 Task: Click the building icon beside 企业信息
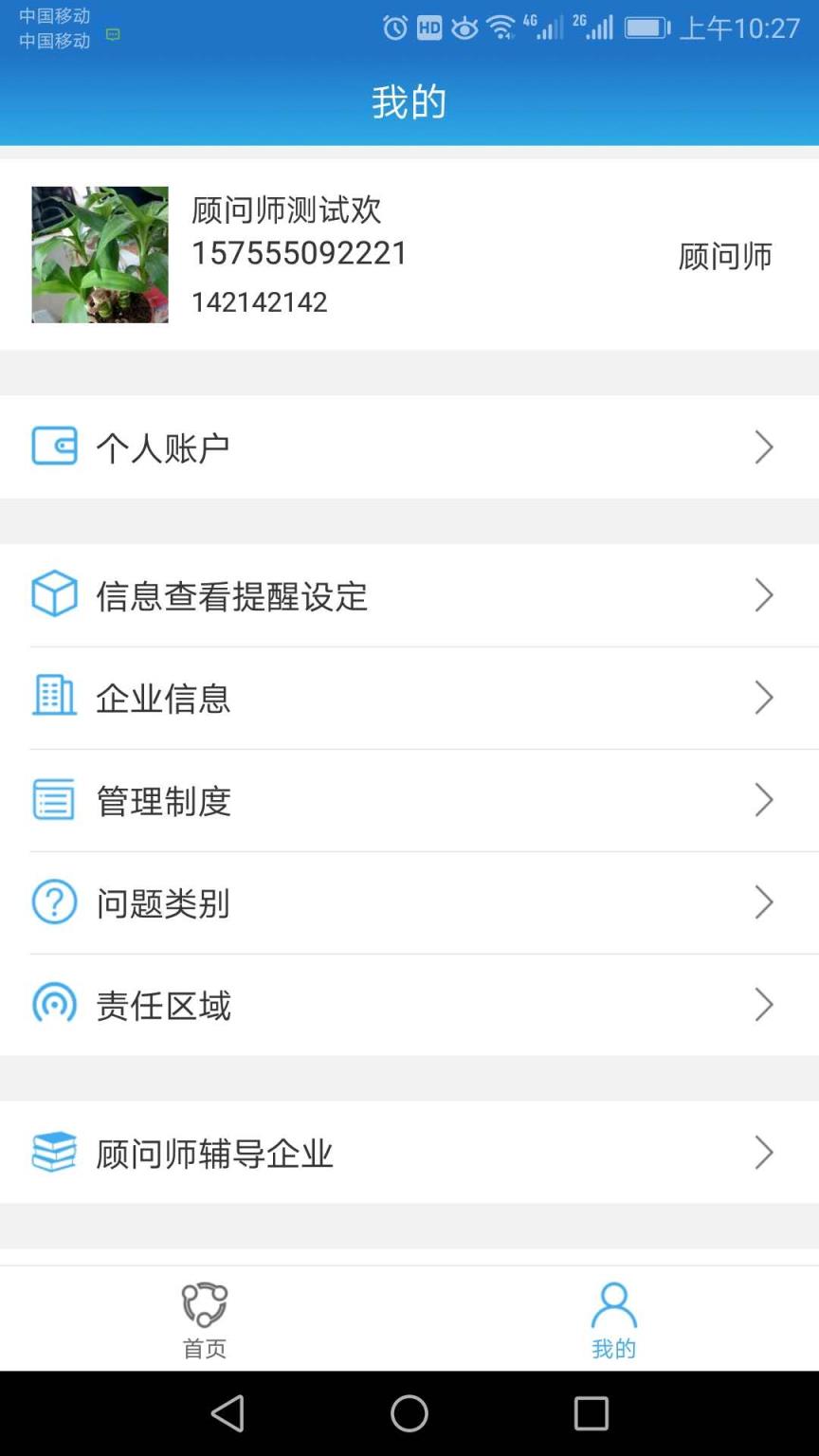pos(54,698)
